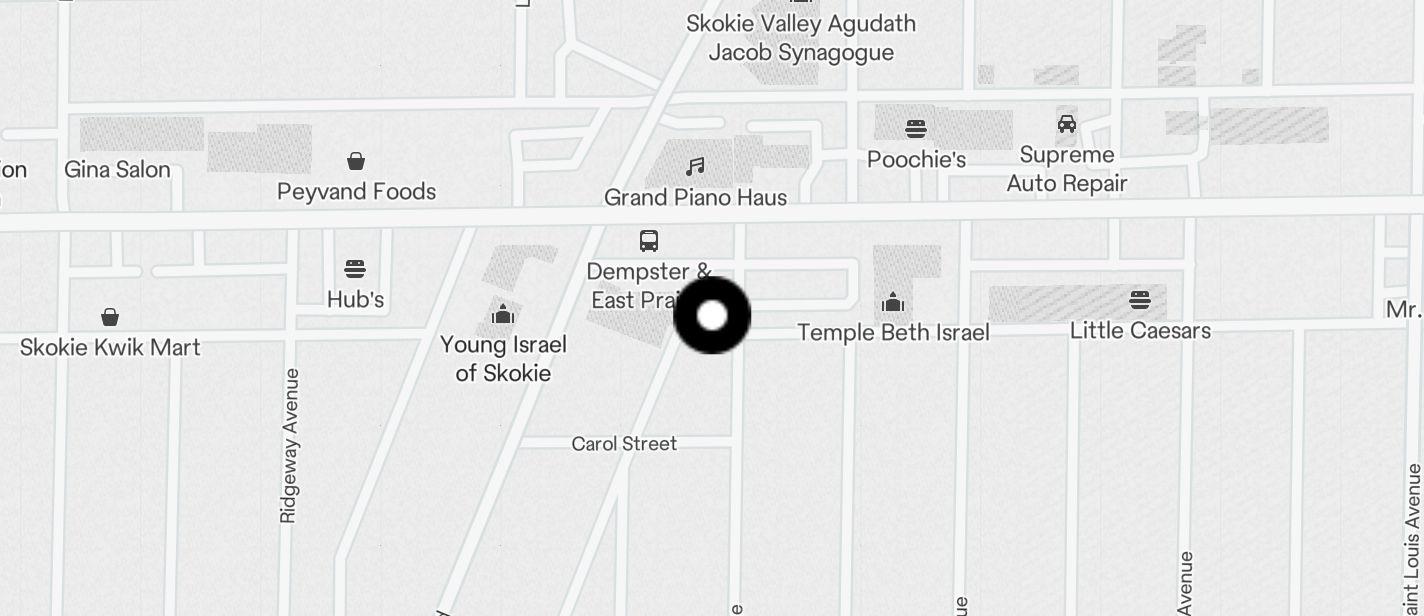Open Grand Piano Haus place marker
The height and width of the screenshot is (616, 1424).
[x=696, y=166]
